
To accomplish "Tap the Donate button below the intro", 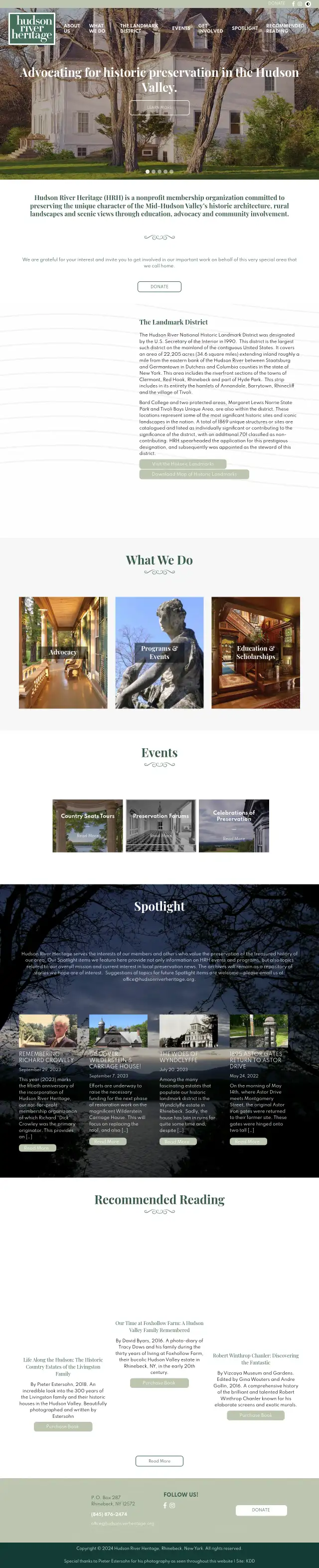I will point(159,286).
